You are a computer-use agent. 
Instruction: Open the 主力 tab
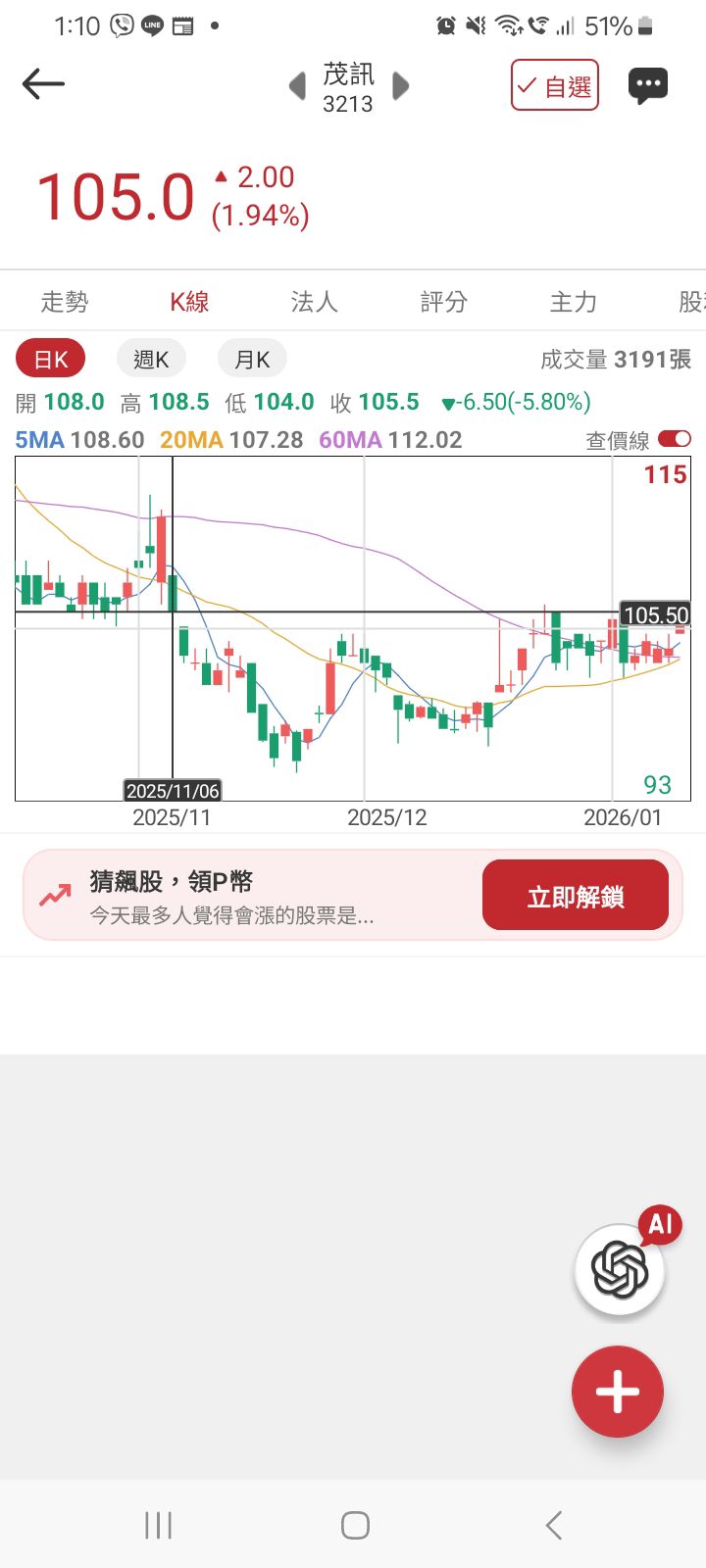tap(573, 302)
